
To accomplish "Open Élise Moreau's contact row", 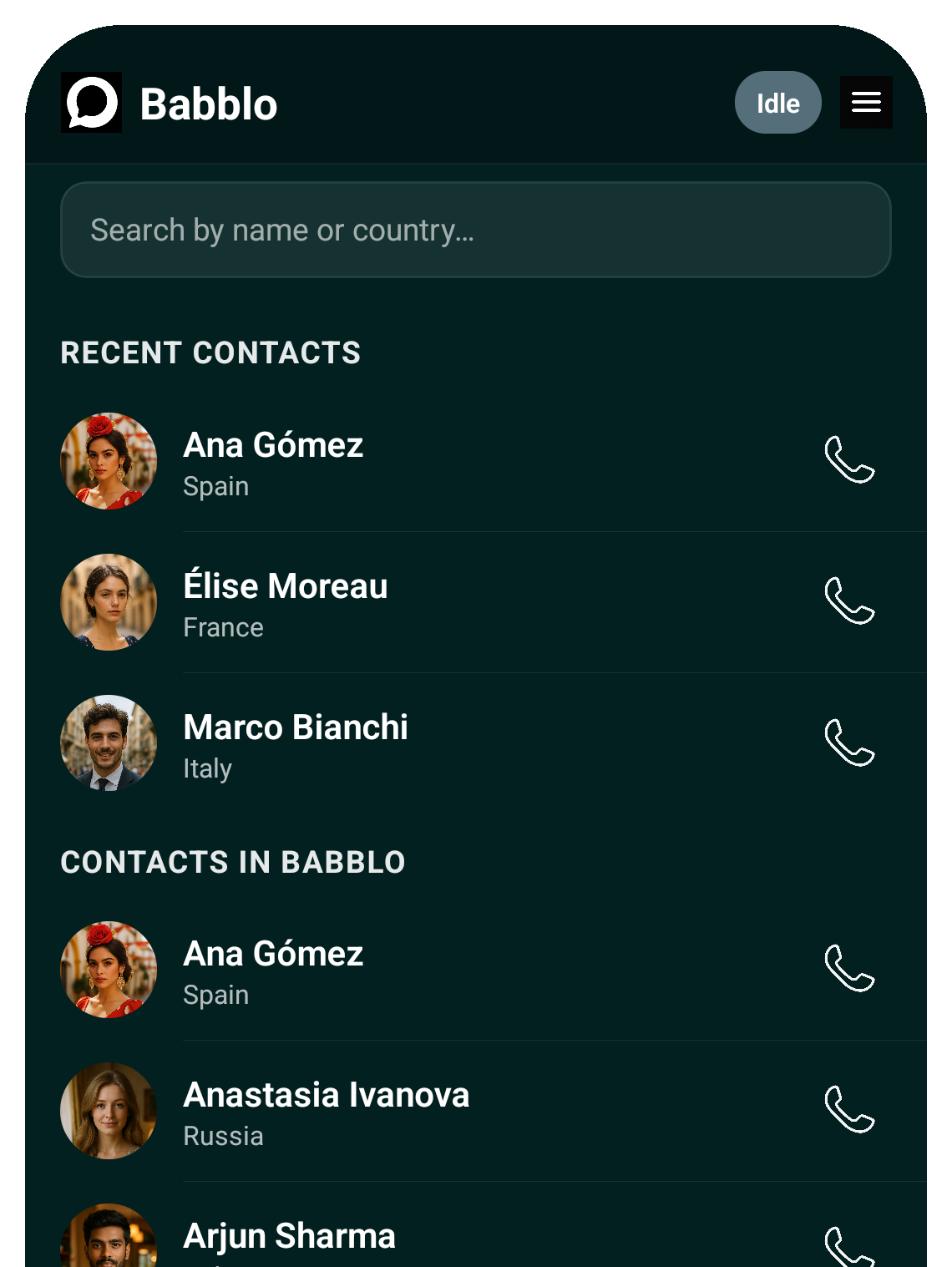I will 286,602.
